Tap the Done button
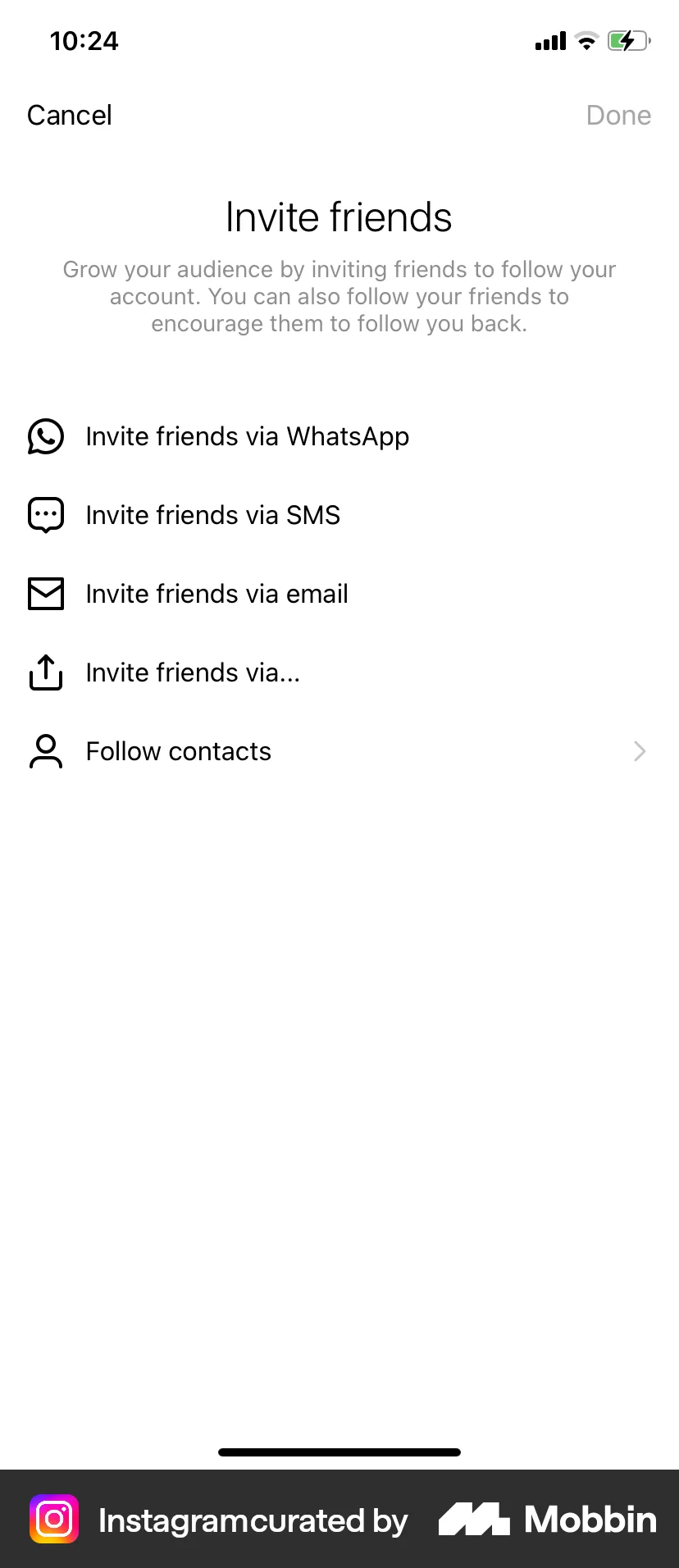Screen dimensions: 679x1568 (619, 115)
